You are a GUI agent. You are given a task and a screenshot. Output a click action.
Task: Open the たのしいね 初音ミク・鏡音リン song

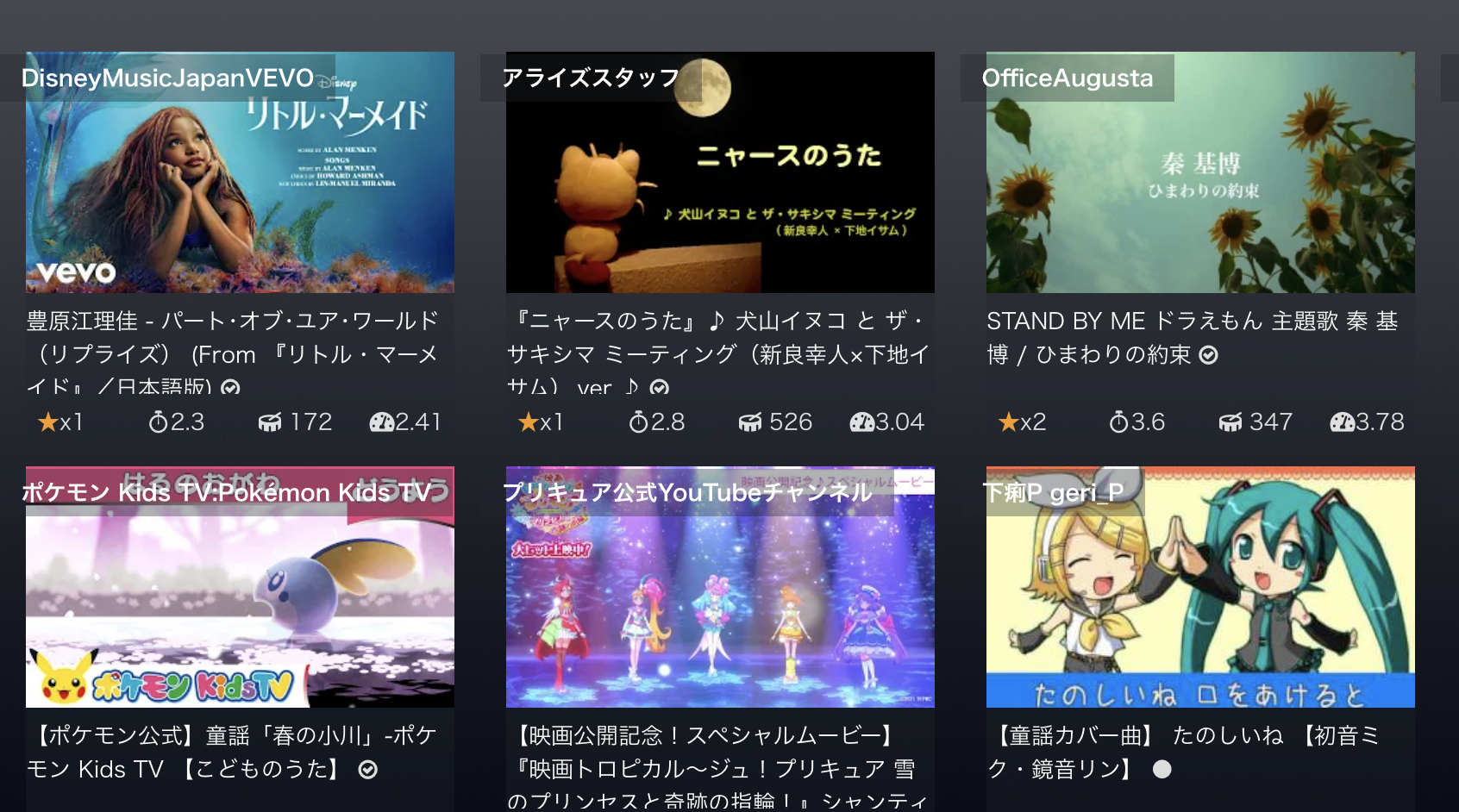pos(1199,595)
